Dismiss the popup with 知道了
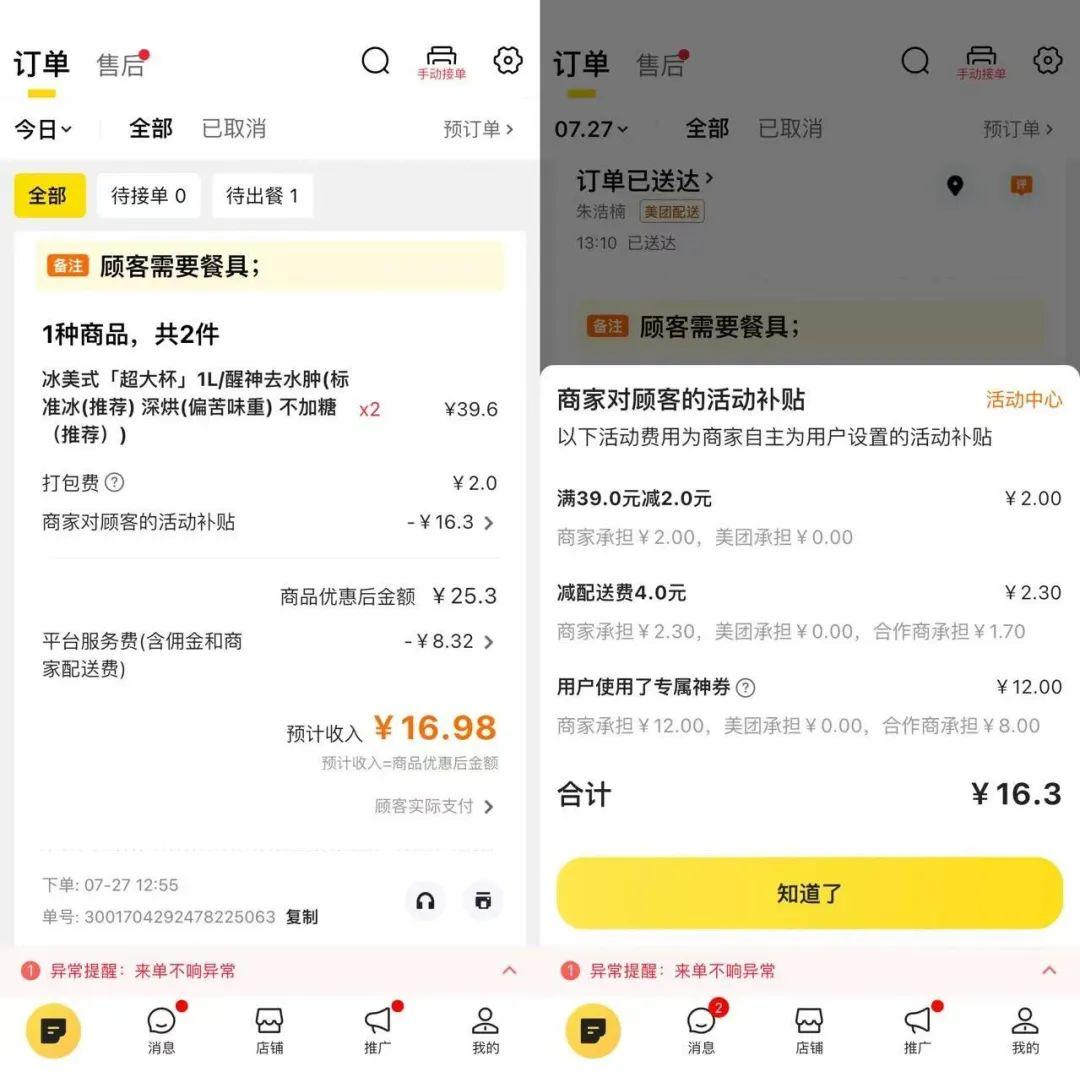Screen dimensions: 1080x1072 [x=809, y=893]
